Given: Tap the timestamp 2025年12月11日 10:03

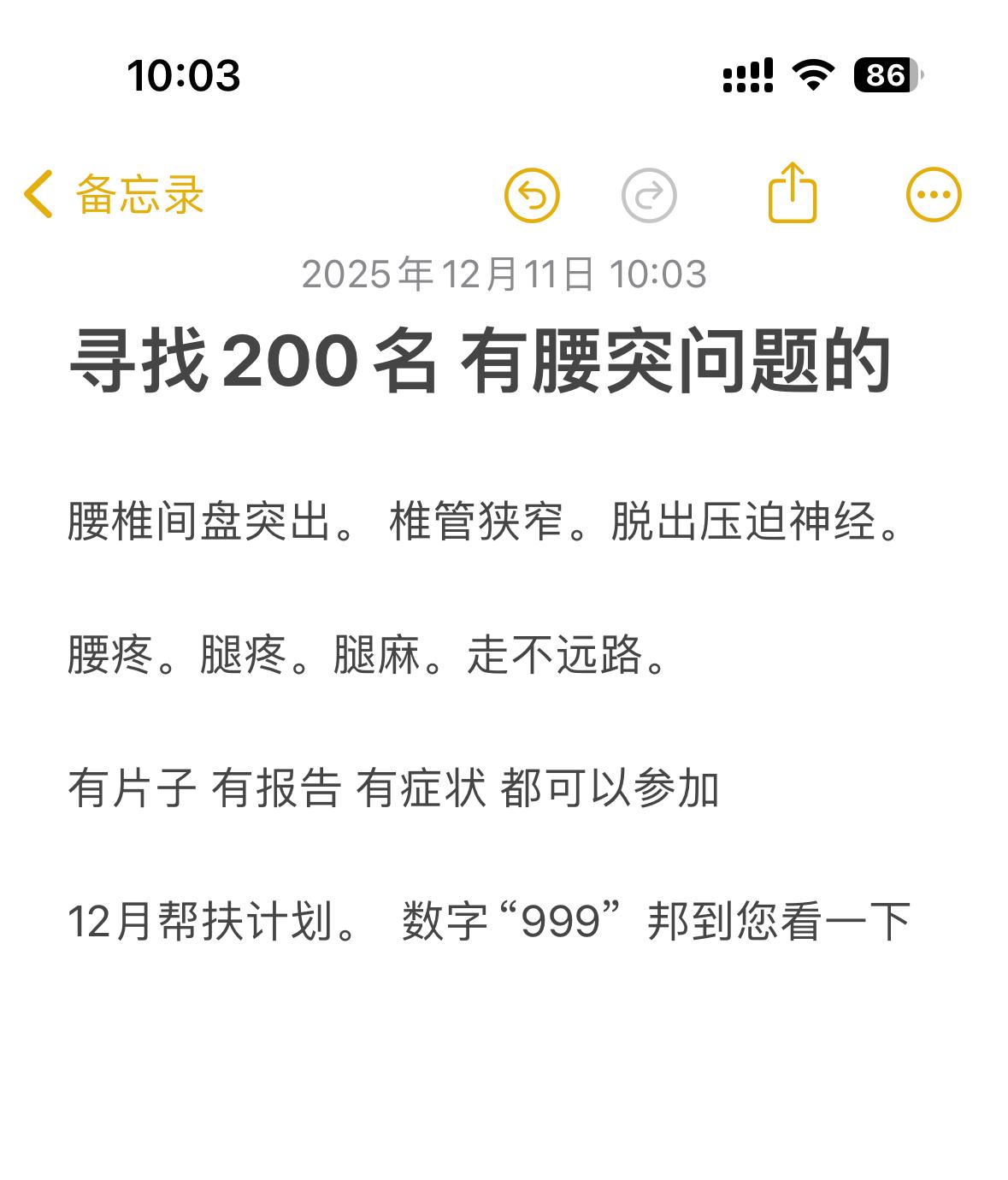Looking at the screenshot, I should 504,274.
